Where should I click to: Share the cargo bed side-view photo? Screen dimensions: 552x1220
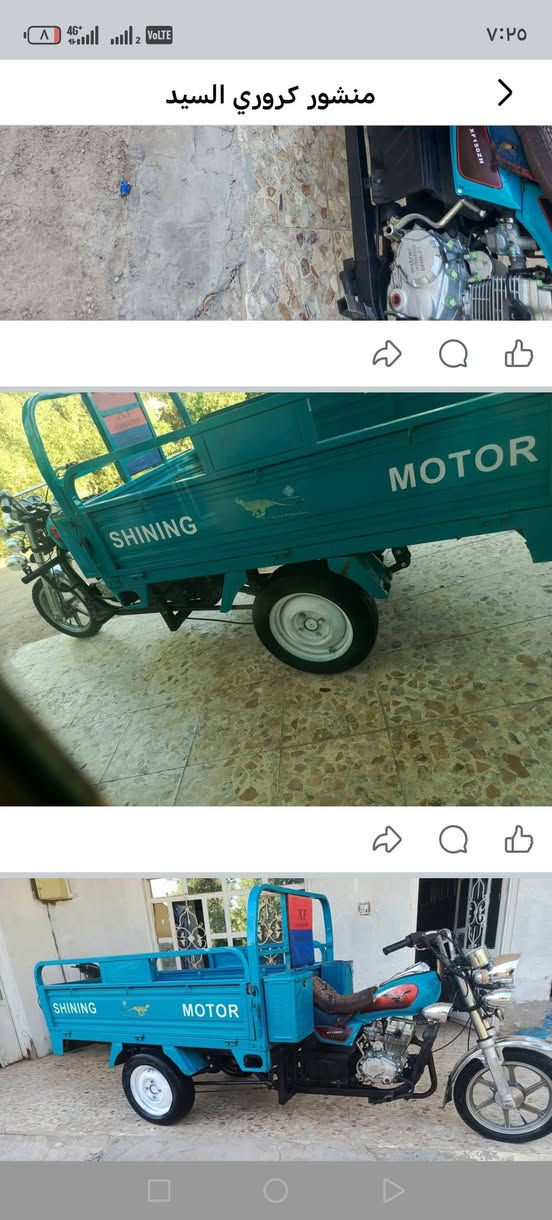(387, 839)
